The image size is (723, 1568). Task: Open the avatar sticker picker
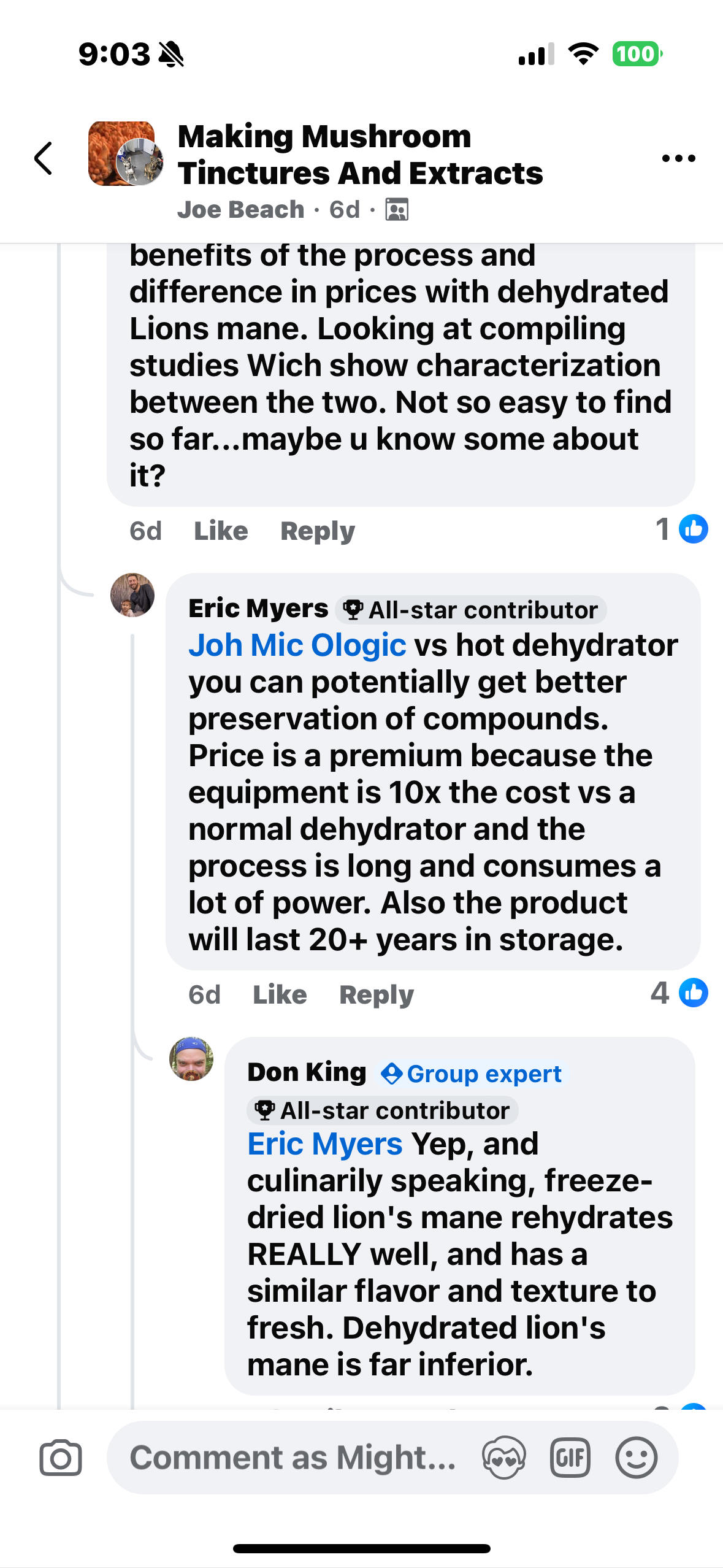coord(503,1458)
